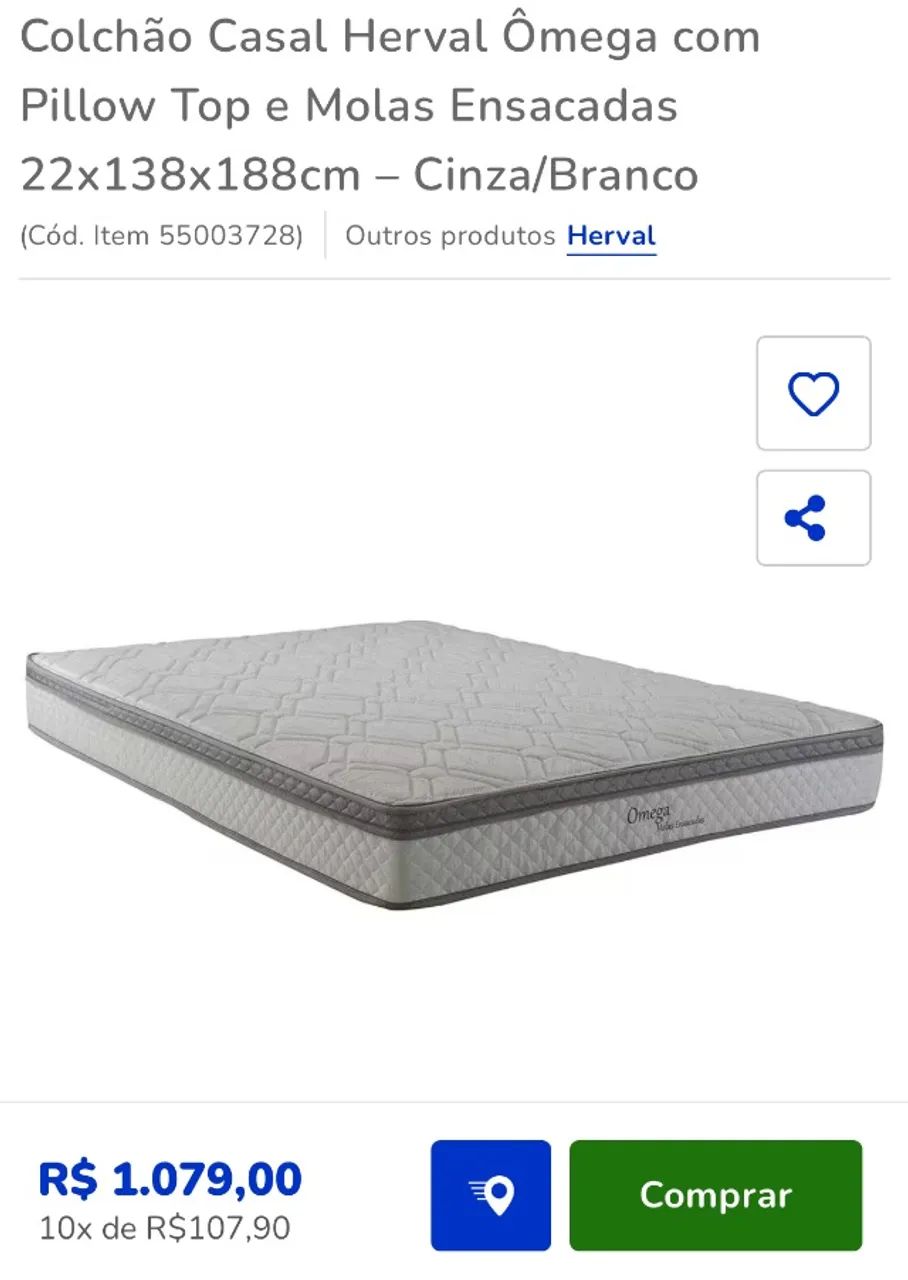Open share options via the share icon

click(814, 516)
